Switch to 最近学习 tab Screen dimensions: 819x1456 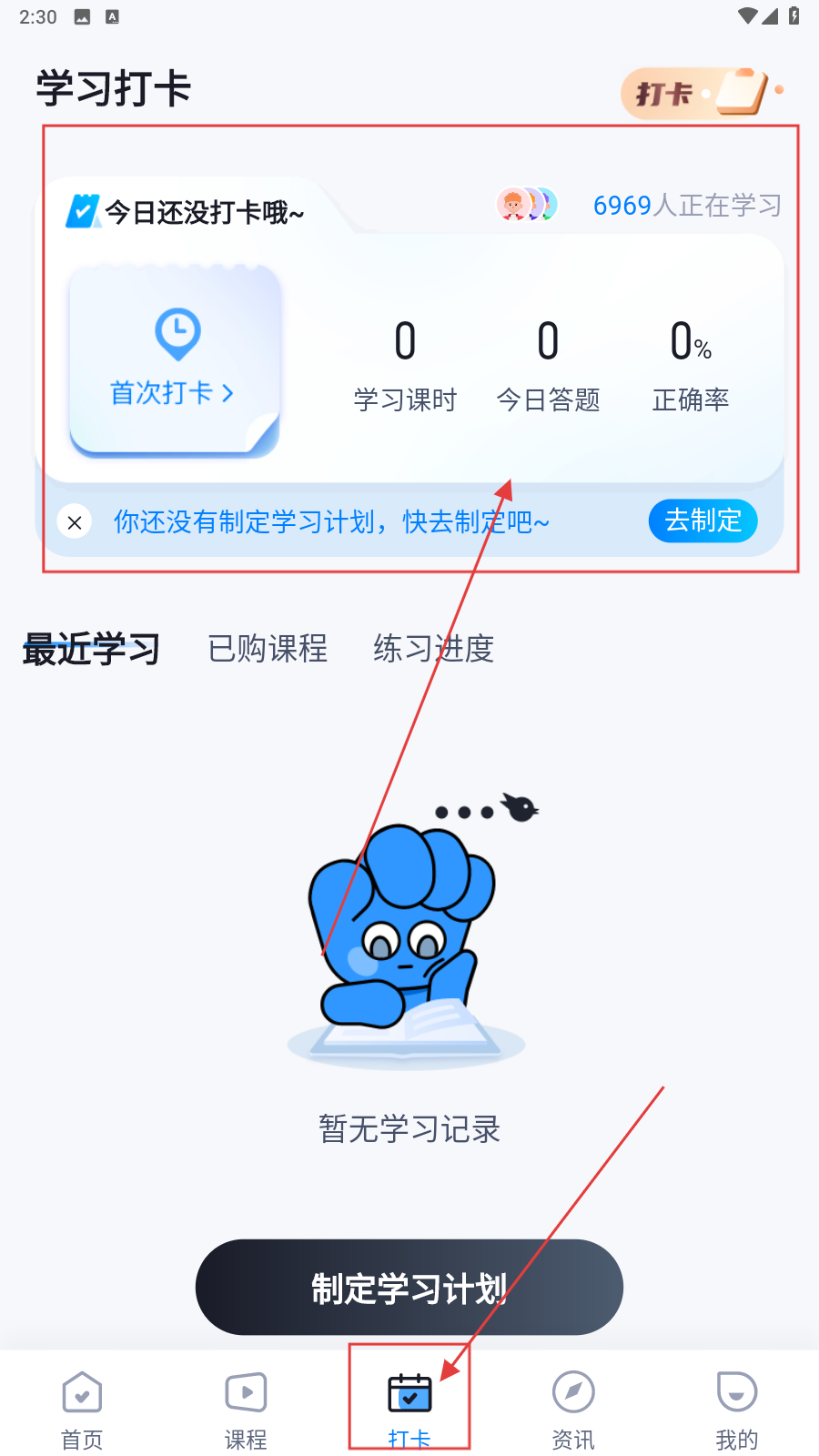[x=91, y=649]
